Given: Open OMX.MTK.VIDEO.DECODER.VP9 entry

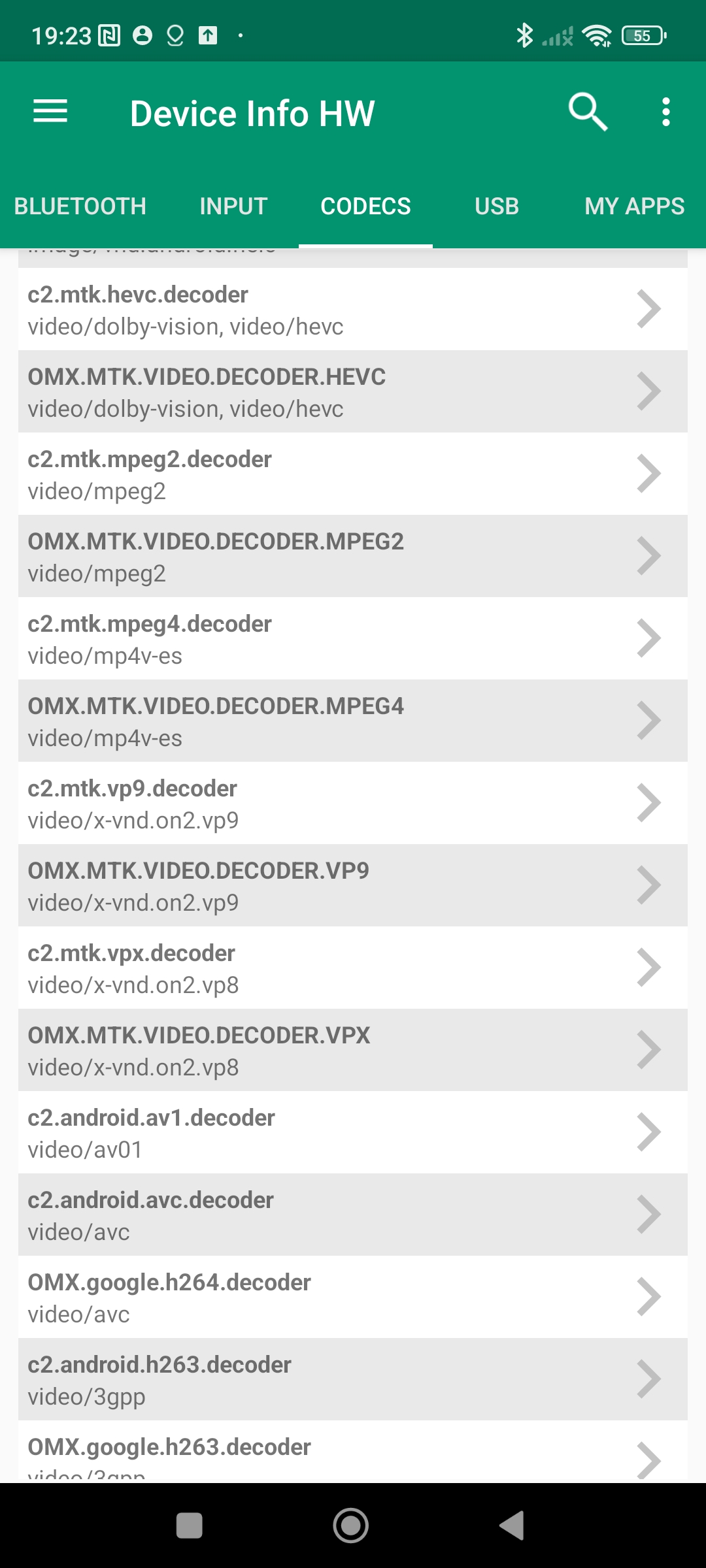Looking at the screenshot, I should (353, 886).
